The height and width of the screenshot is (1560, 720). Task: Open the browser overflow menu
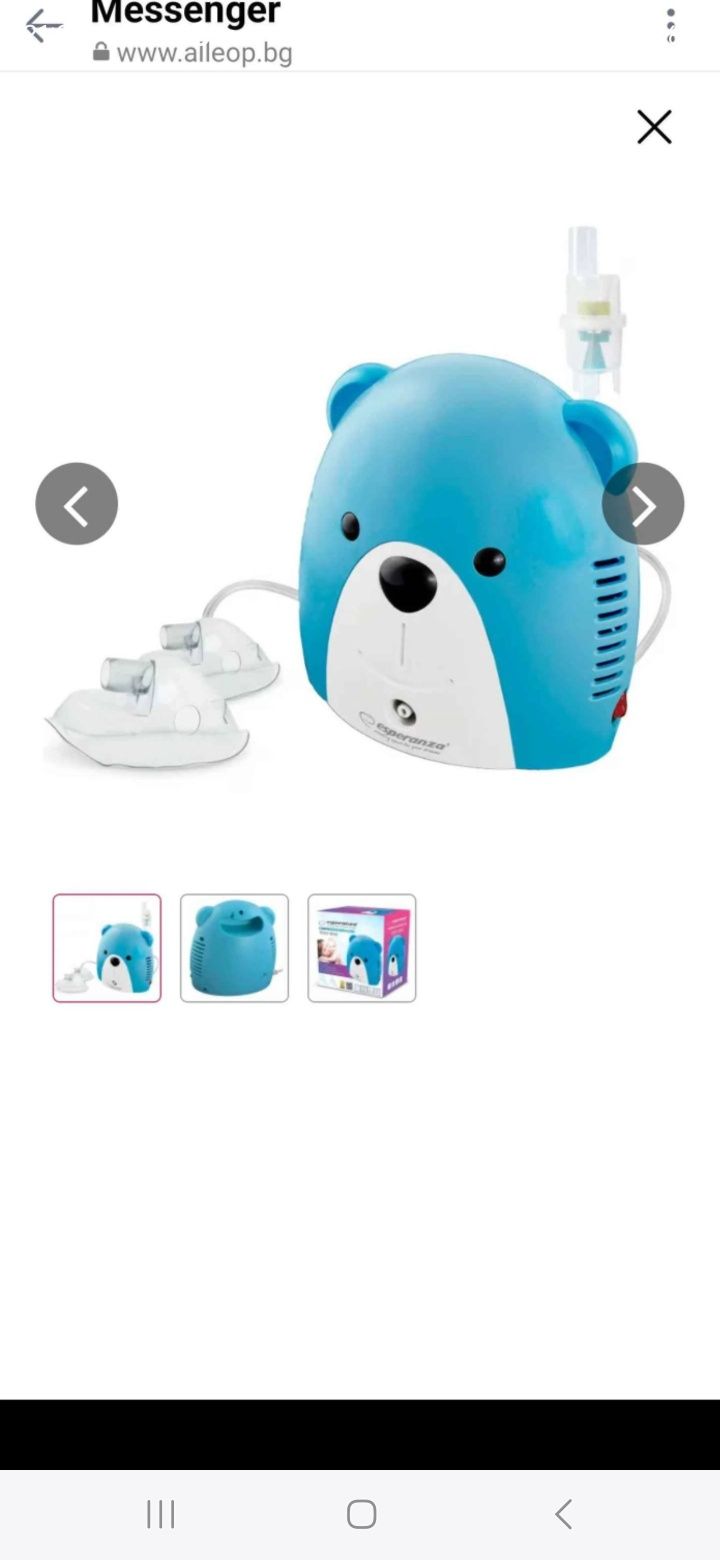click(671, 26)
